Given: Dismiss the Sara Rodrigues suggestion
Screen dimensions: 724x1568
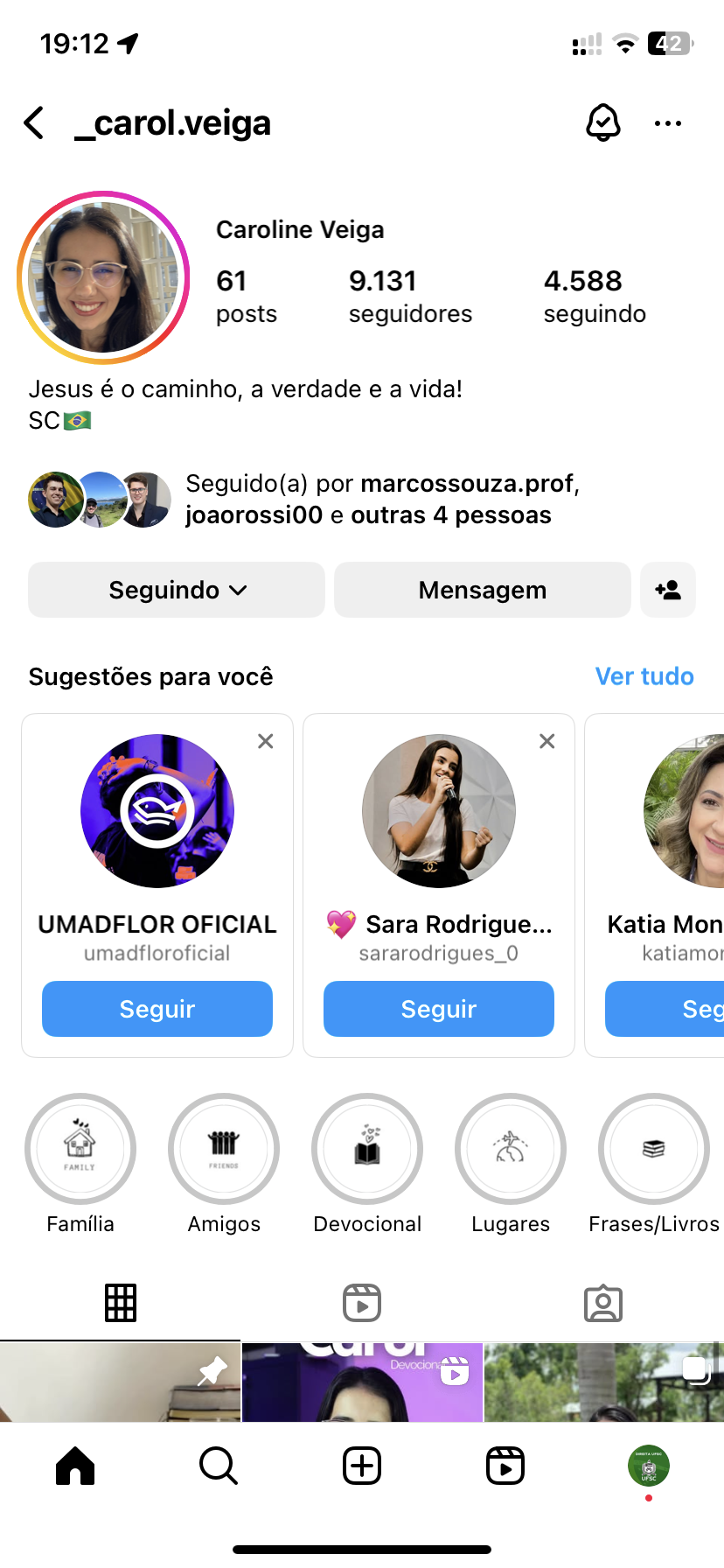Looking at the screenshot, I should (x=547, y=741).
